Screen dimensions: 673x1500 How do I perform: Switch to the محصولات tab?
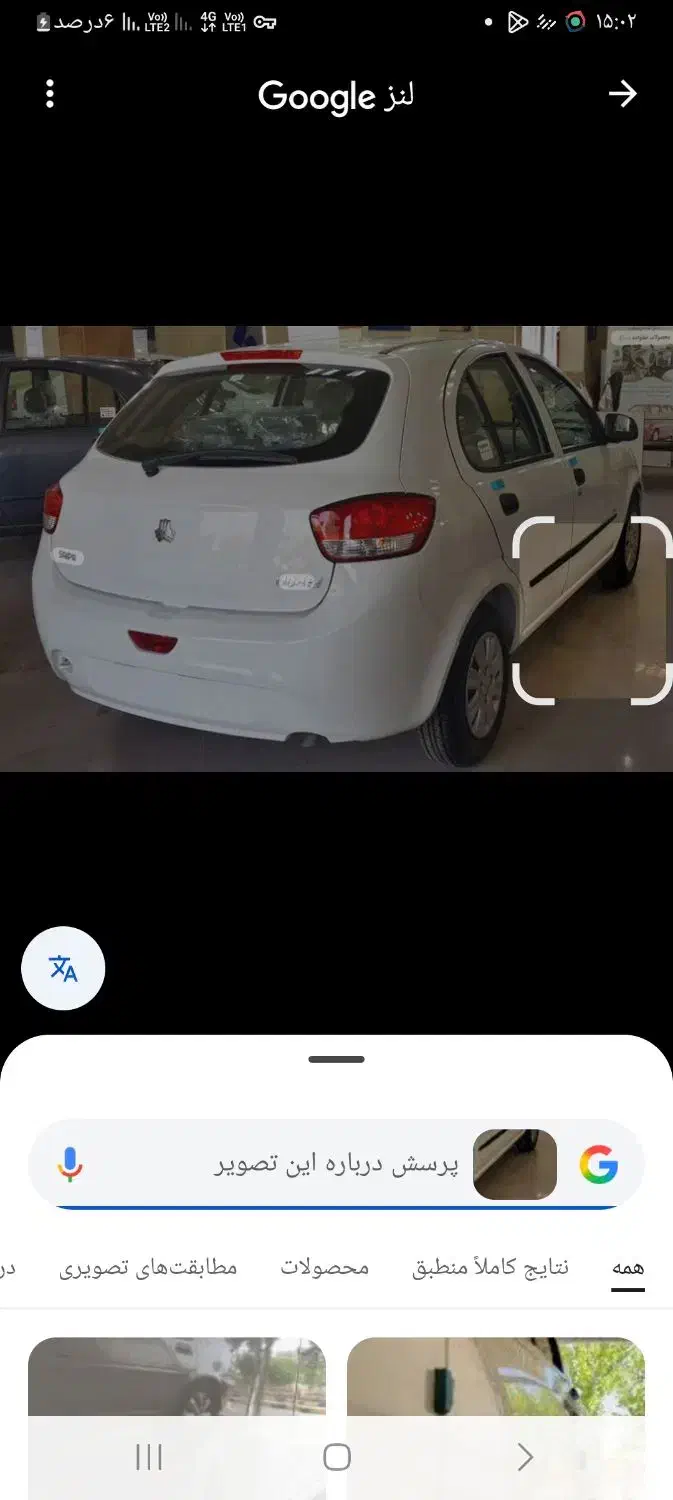[324, 1268]
